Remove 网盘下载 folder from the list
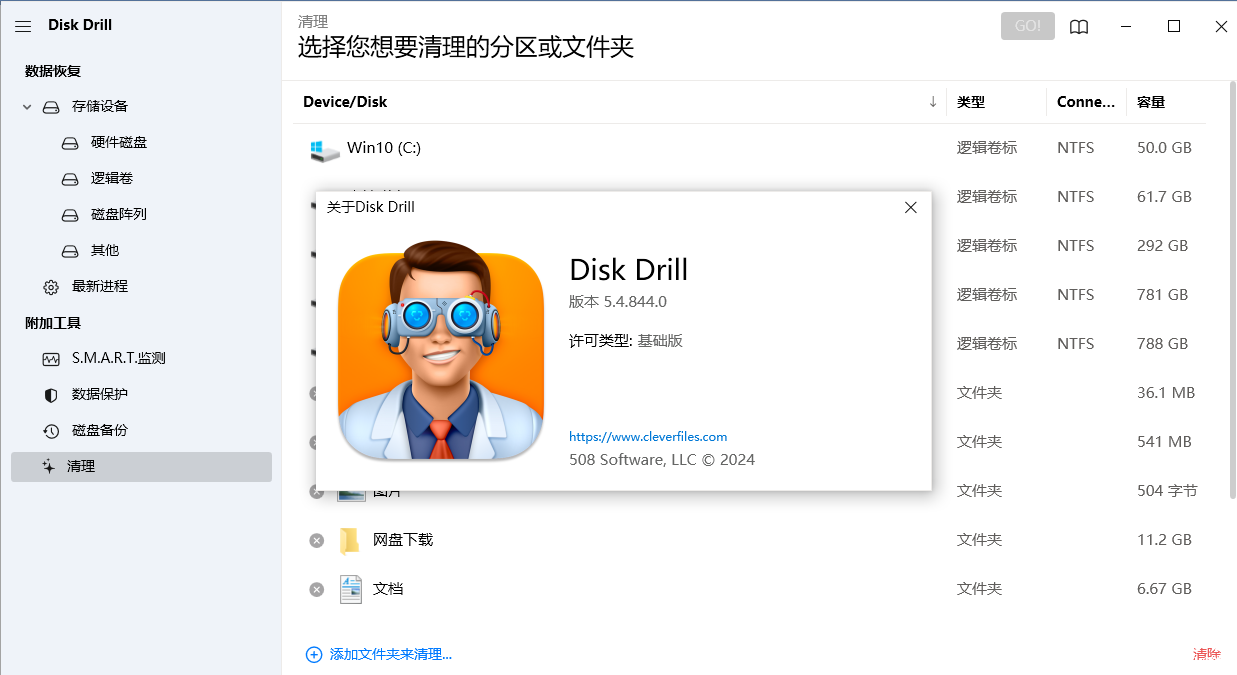The height and width of the screenshot is (675, 1237). pos(316,540)
